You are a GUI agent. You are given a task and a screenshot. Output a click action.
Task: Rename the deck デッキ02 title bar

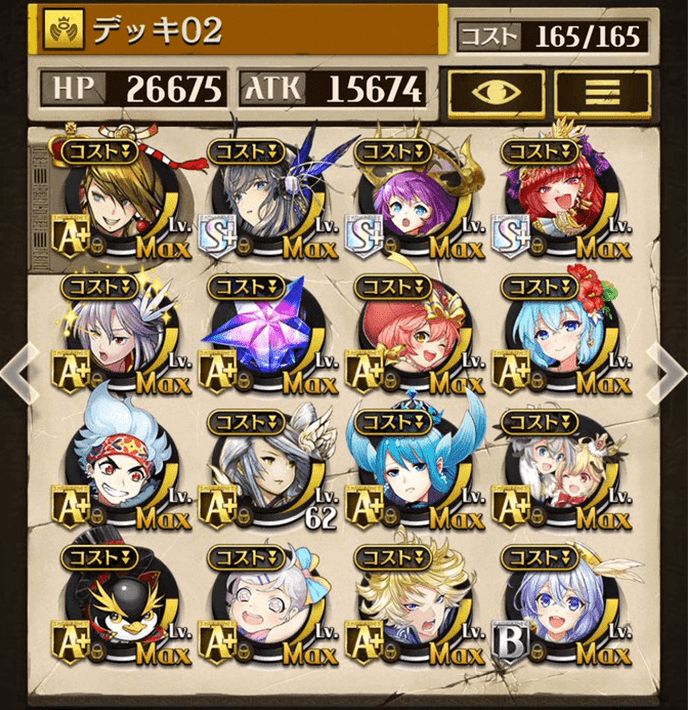[x=240, y=31]
